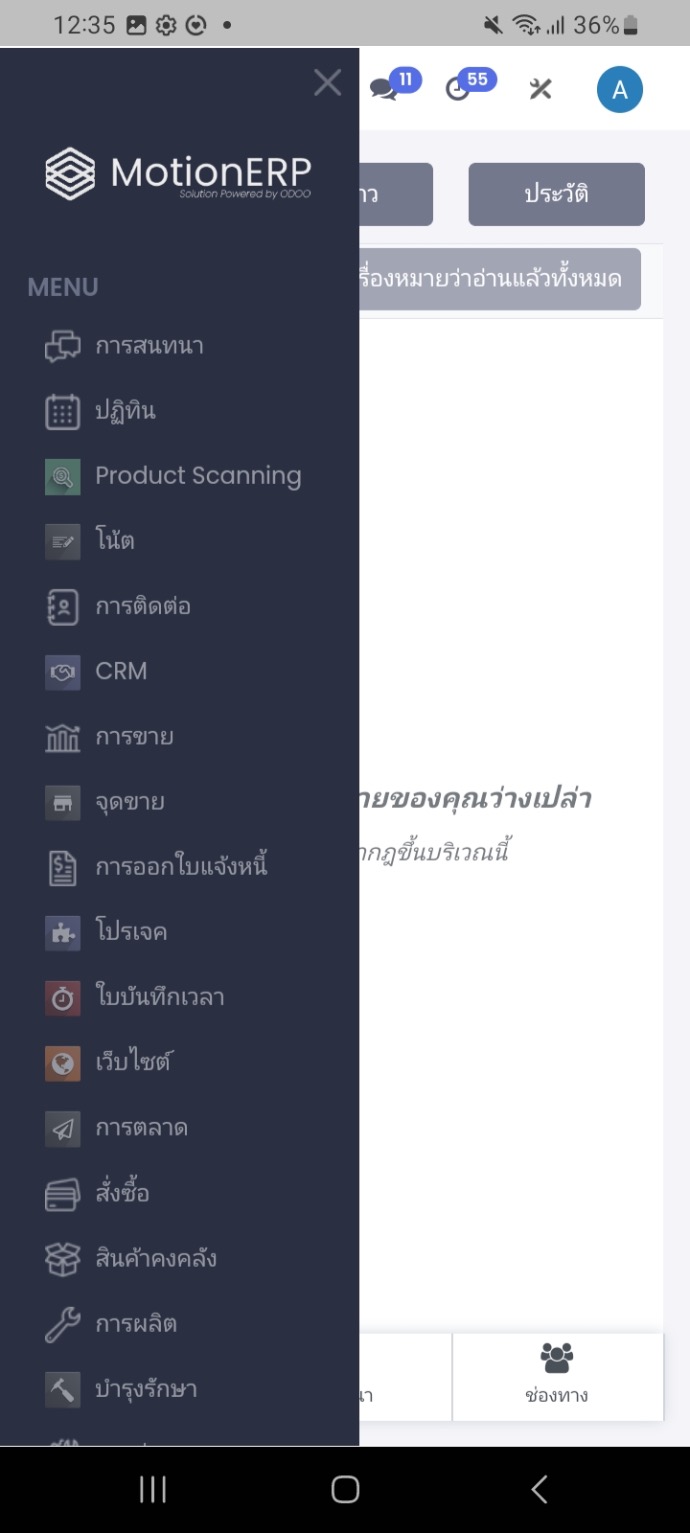Viewport: 690px width, 1533px height.
Task: Open the user avatar A menu
Action: pyautogui.click(x=620, y=90)
